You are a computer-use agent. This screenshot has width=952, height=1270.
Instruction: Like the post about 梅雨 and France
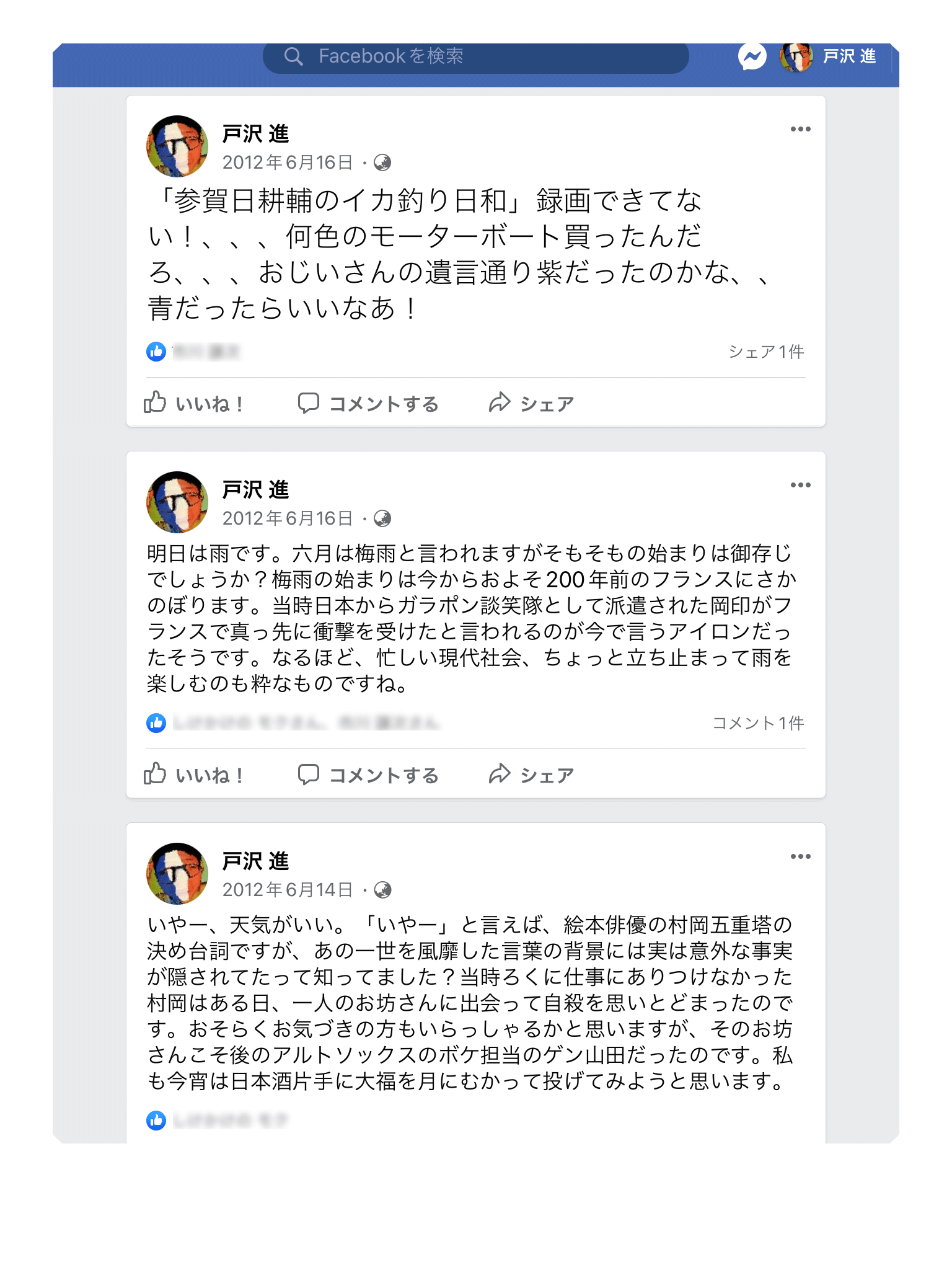pos(195,775)
